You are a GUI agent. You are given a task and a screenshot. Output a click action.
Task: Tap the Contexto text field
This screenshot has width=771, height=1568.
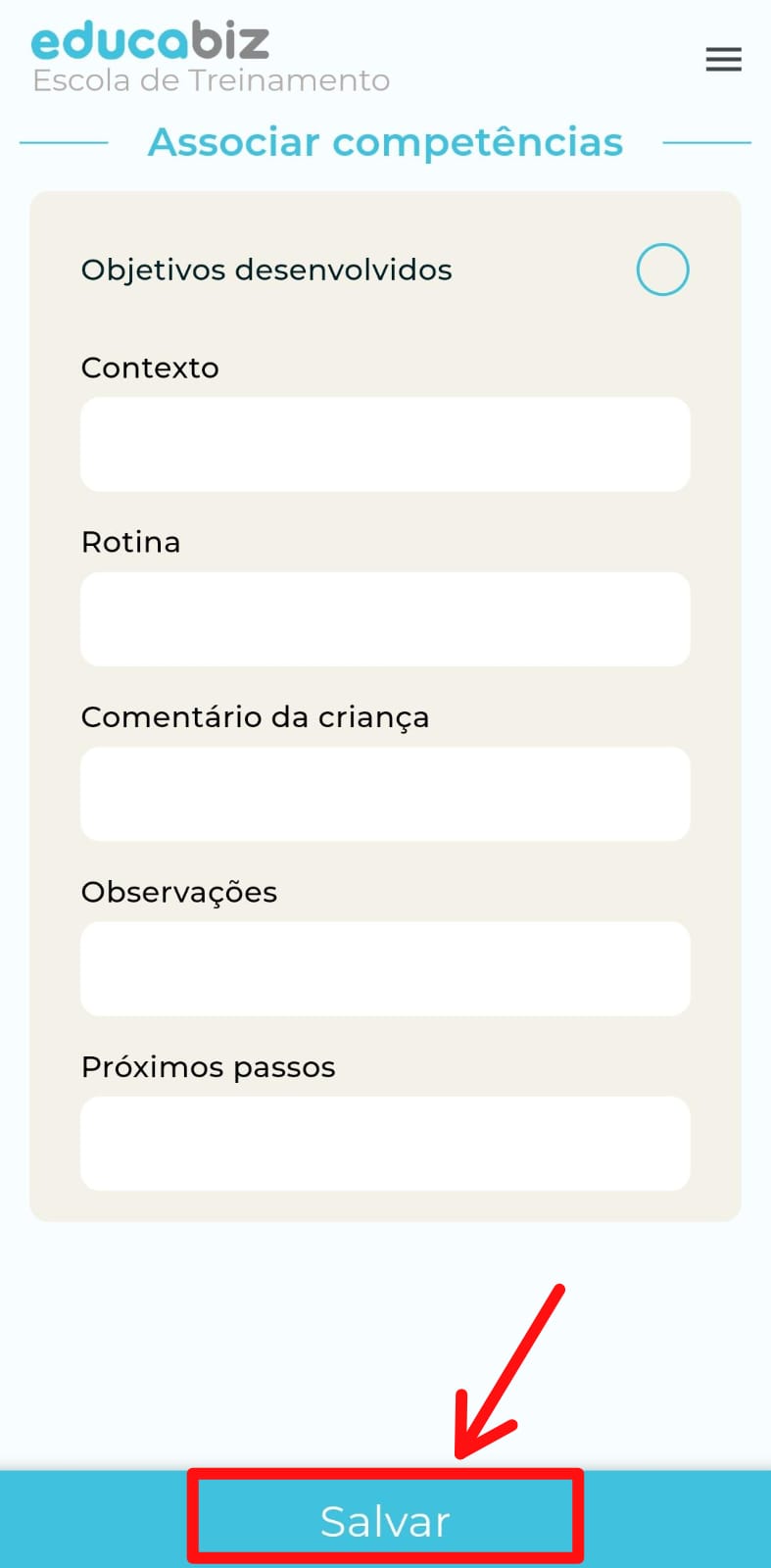pyautogui.click(x=385, y=444)
